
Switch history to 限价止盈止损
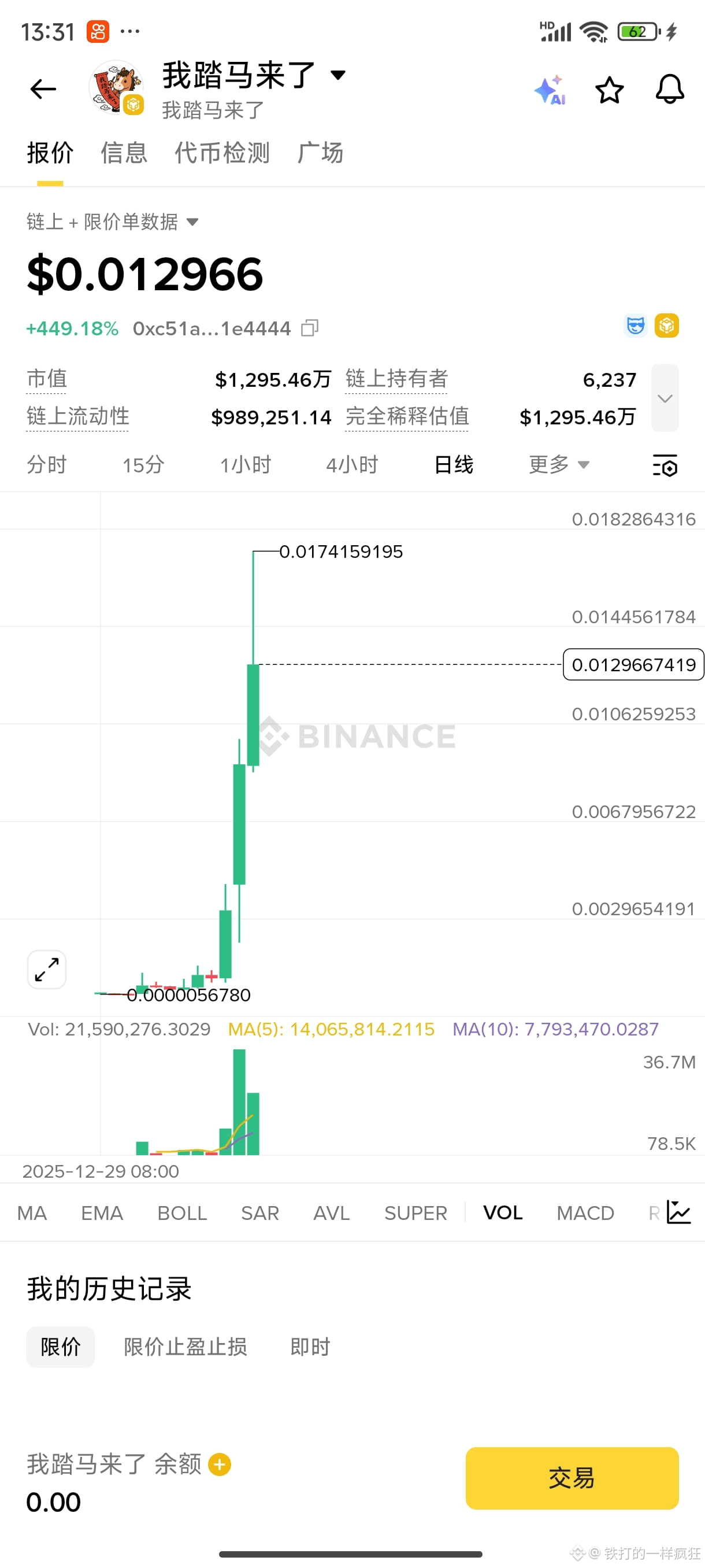(x=185, y=1347)
